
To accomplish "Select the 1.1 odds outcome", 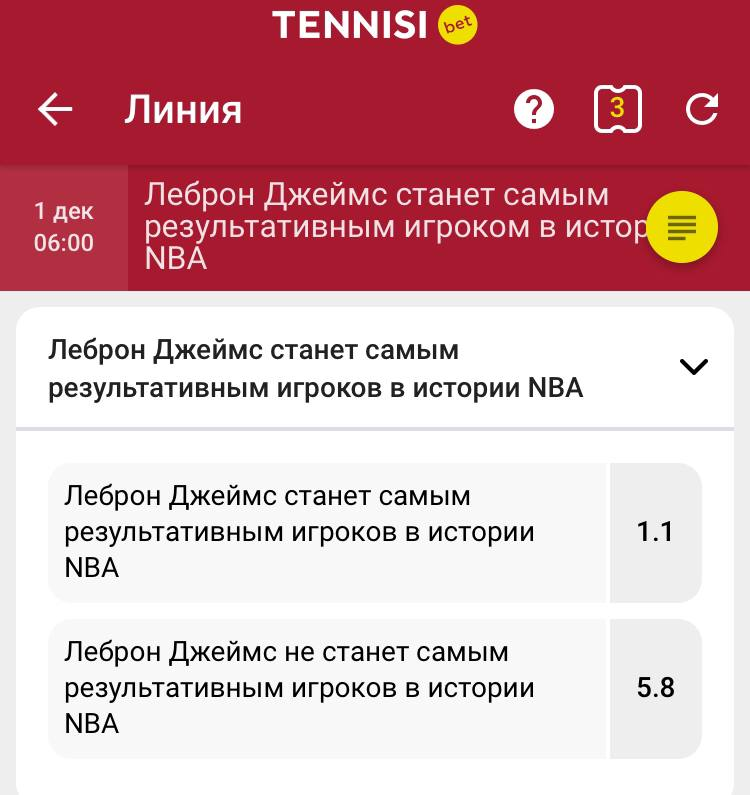I will tap(655, 532).
